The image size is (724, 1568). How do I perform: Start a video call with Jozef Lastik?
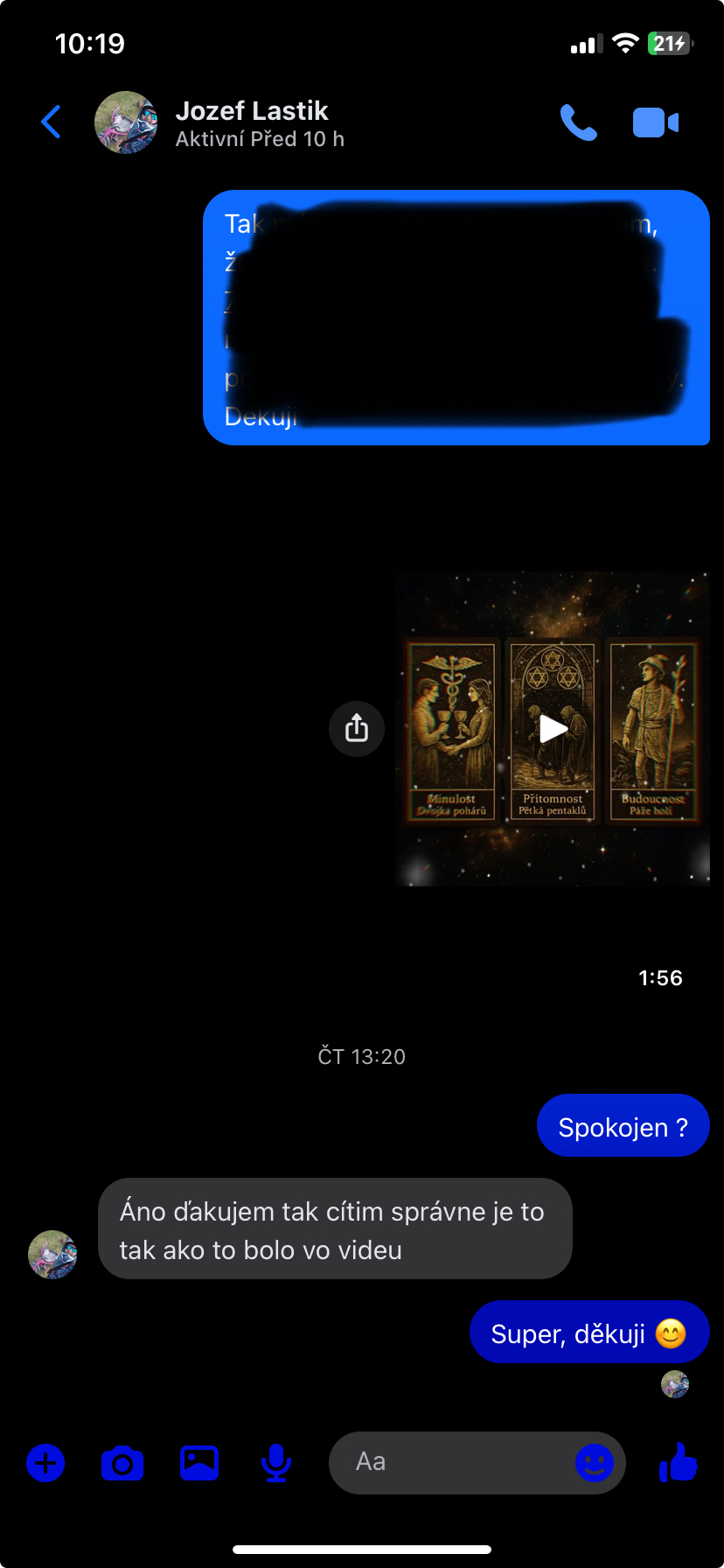click(x=656, y=122)
